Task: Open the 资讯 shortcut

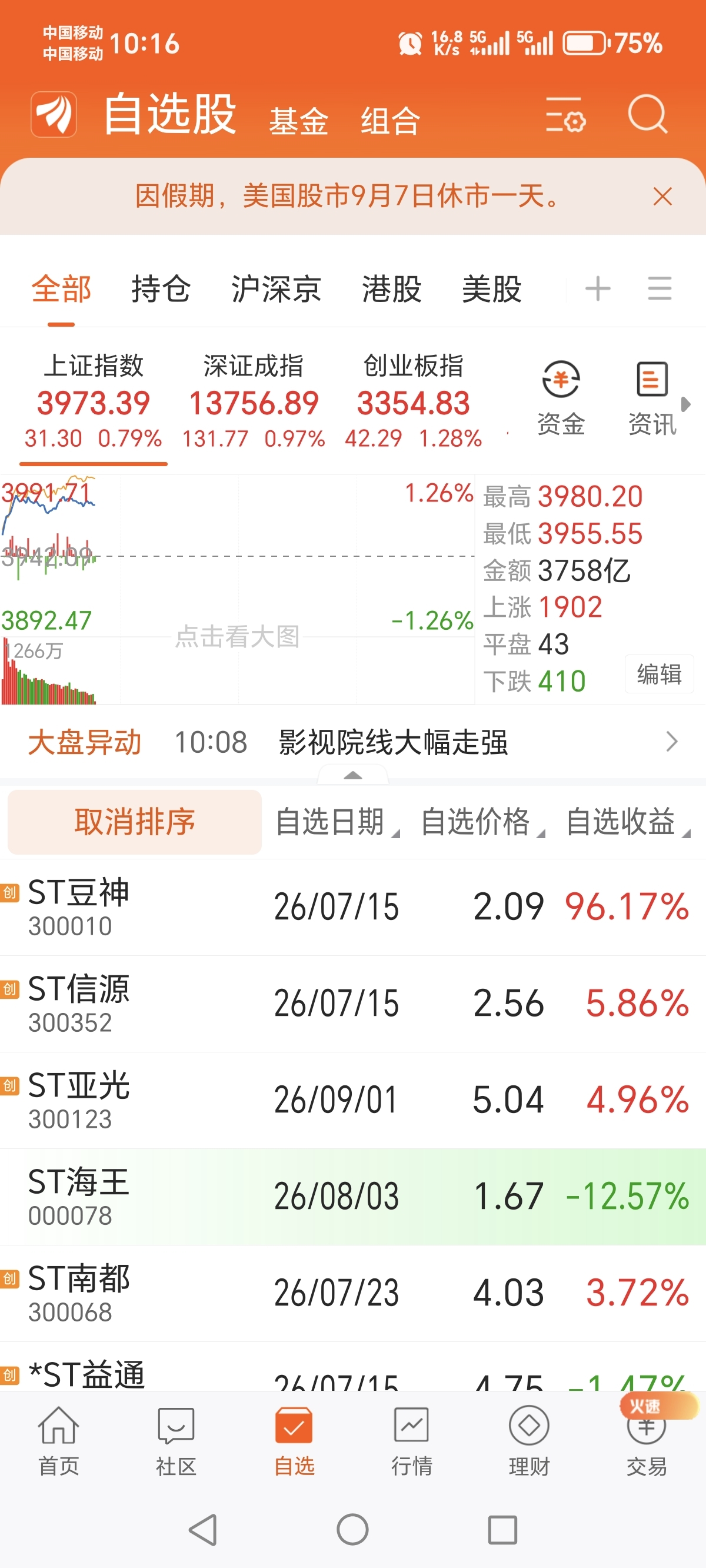Action: pos(652,398)
